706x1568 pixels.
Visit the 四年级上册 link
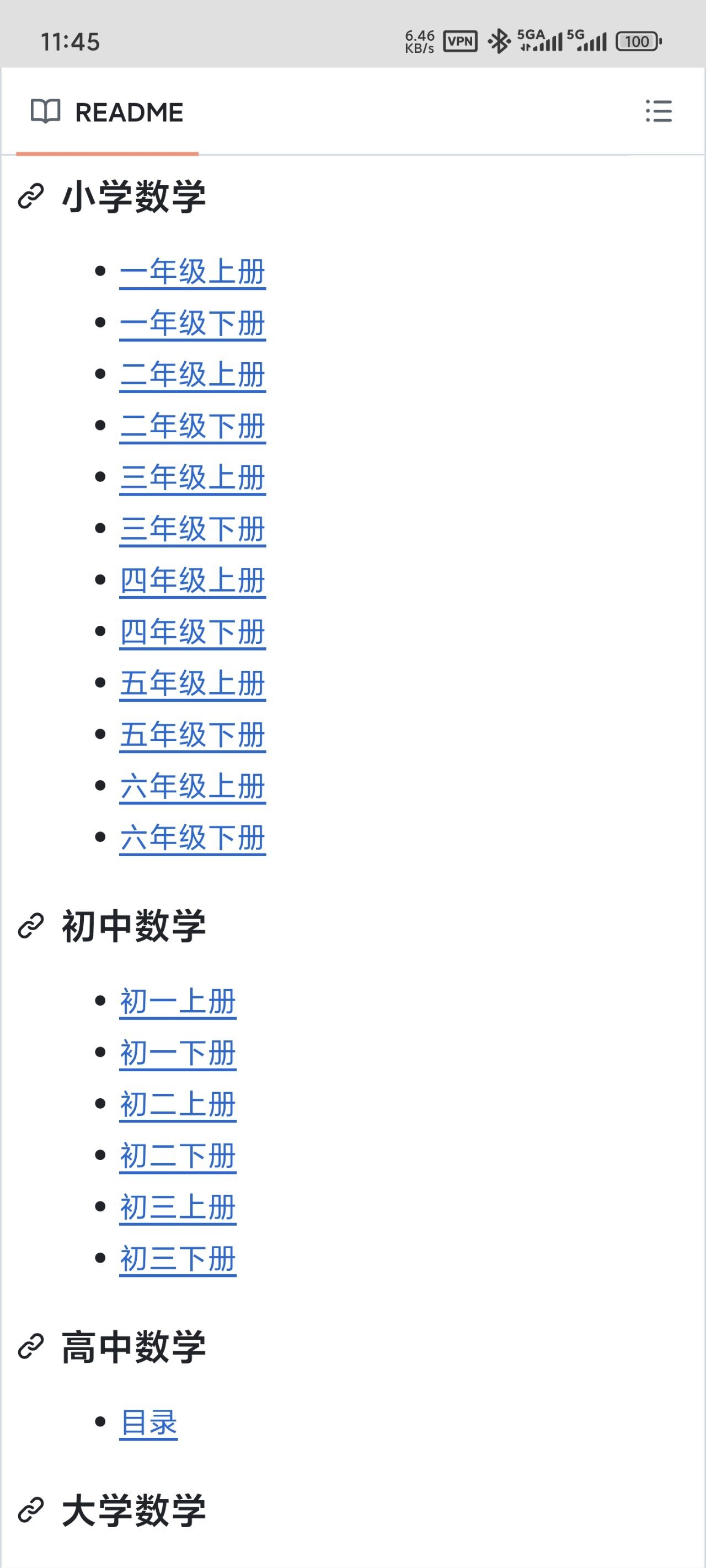[x=192, y=581]
